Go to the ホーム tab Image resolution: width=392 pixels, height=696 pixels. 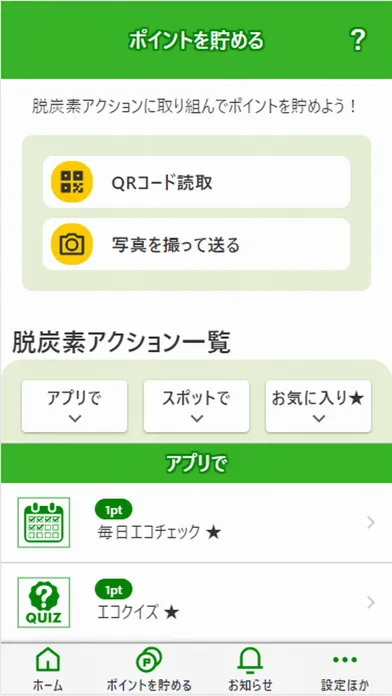click(48, 669)
